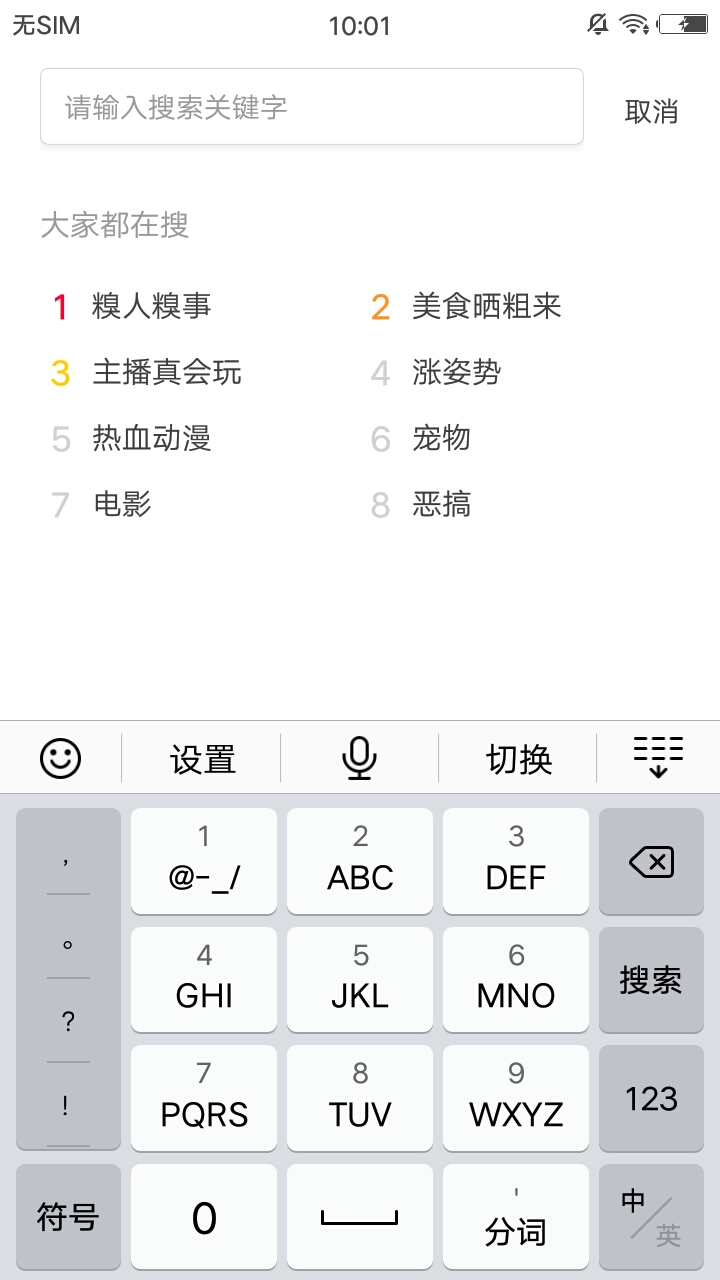The image size is (720, 1280).
Task: Start voice input with microphone
Action: coord(359,758)
